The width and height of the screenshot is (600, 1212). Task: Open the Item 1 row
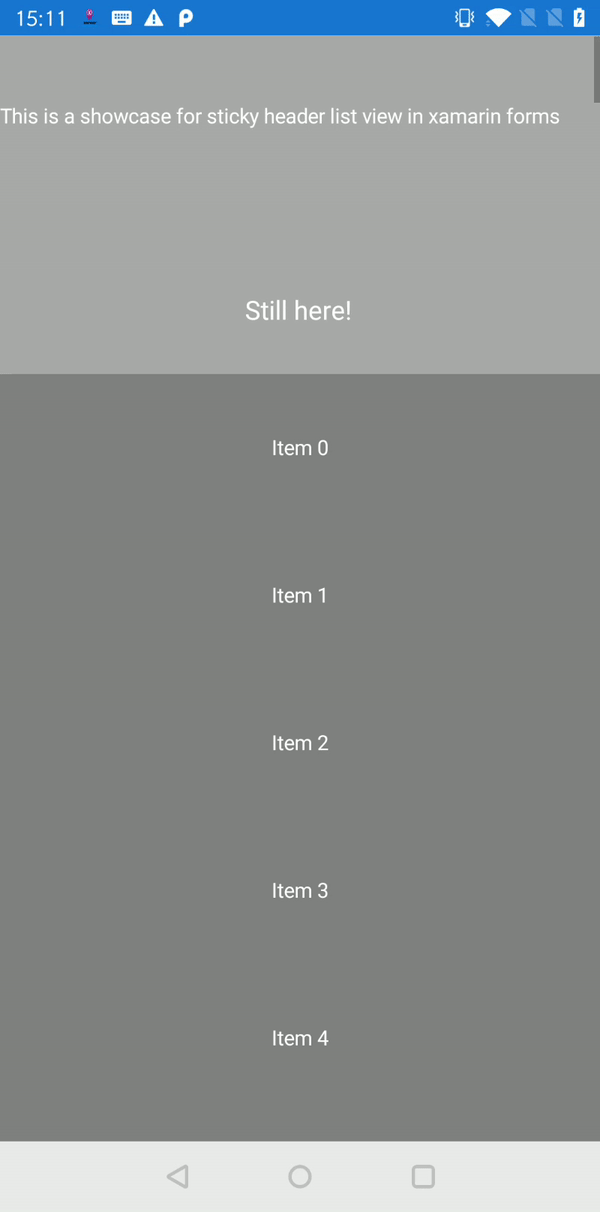tap(300, 595)
